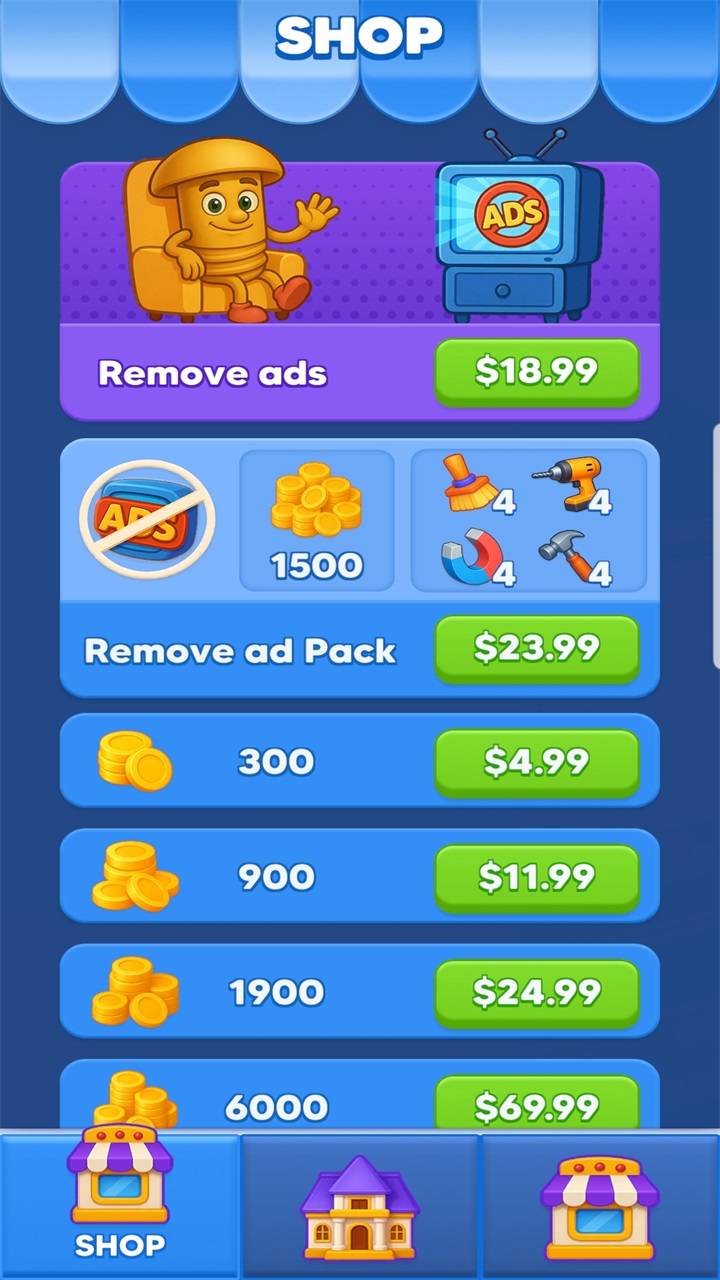The width and height of the screenshot is (720, 1280).
Task: Buy 300 coins for $4.99
Action: 536,762
